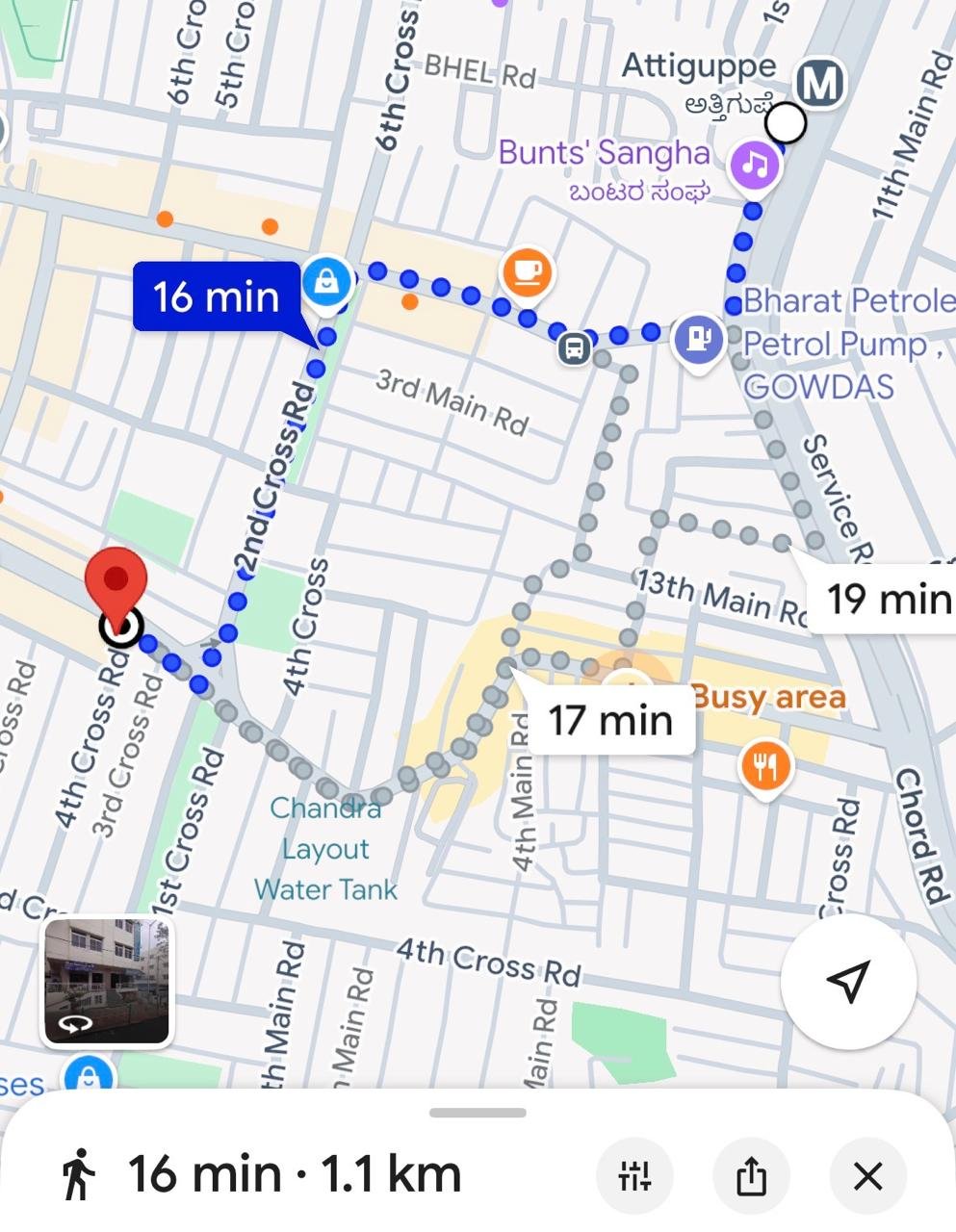Expand the bottom sheet handle
Image resolution: width=956 pixels, height=1232 pixels.
point(478,1113)
